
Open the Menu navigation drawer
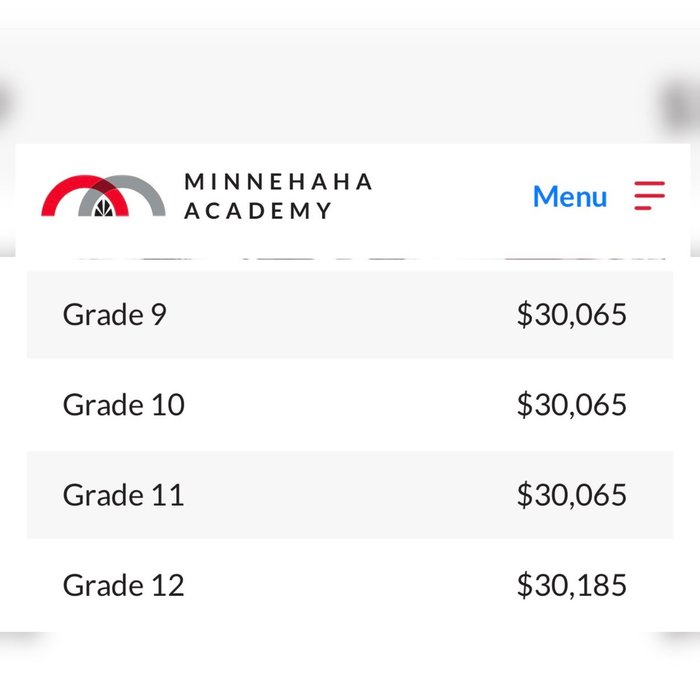click(598, 196)
